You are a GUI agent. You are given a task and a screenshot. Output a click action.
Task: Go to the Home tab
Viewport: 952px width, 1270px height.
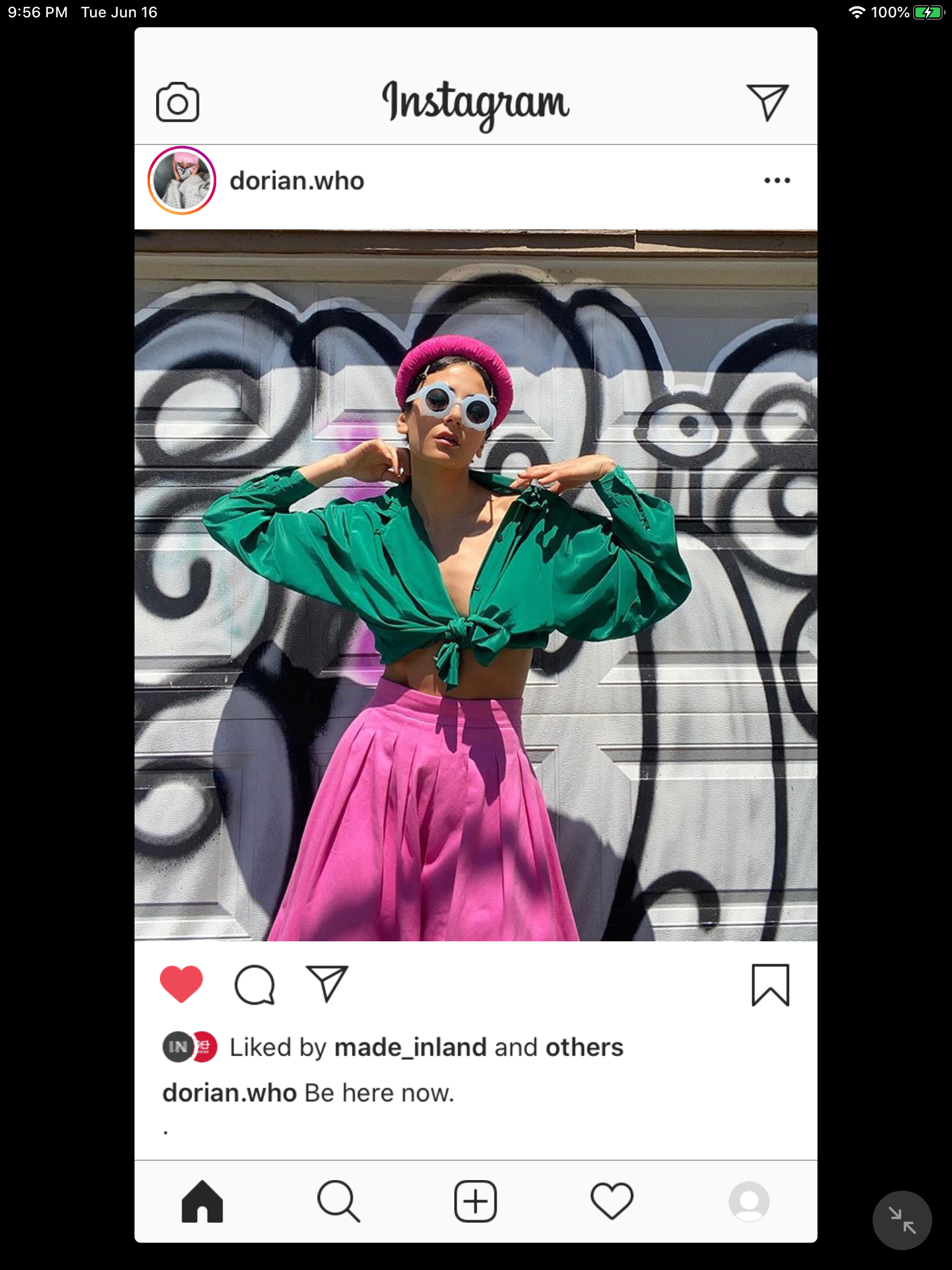[x=202, y=1201]
